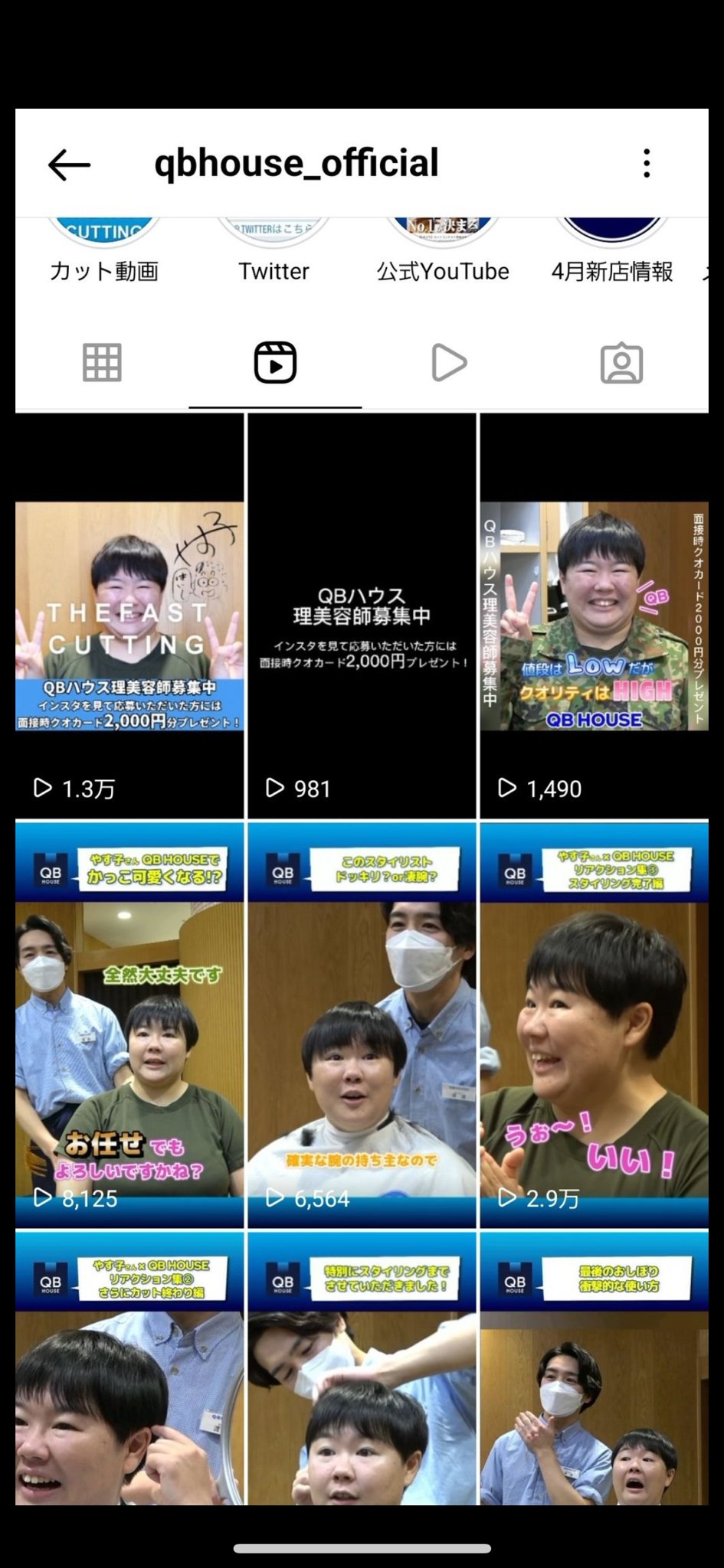Viewport: 724px width, 1568px height.
Task: Play the reel with 1.3万 views
Action: (129, 616)
